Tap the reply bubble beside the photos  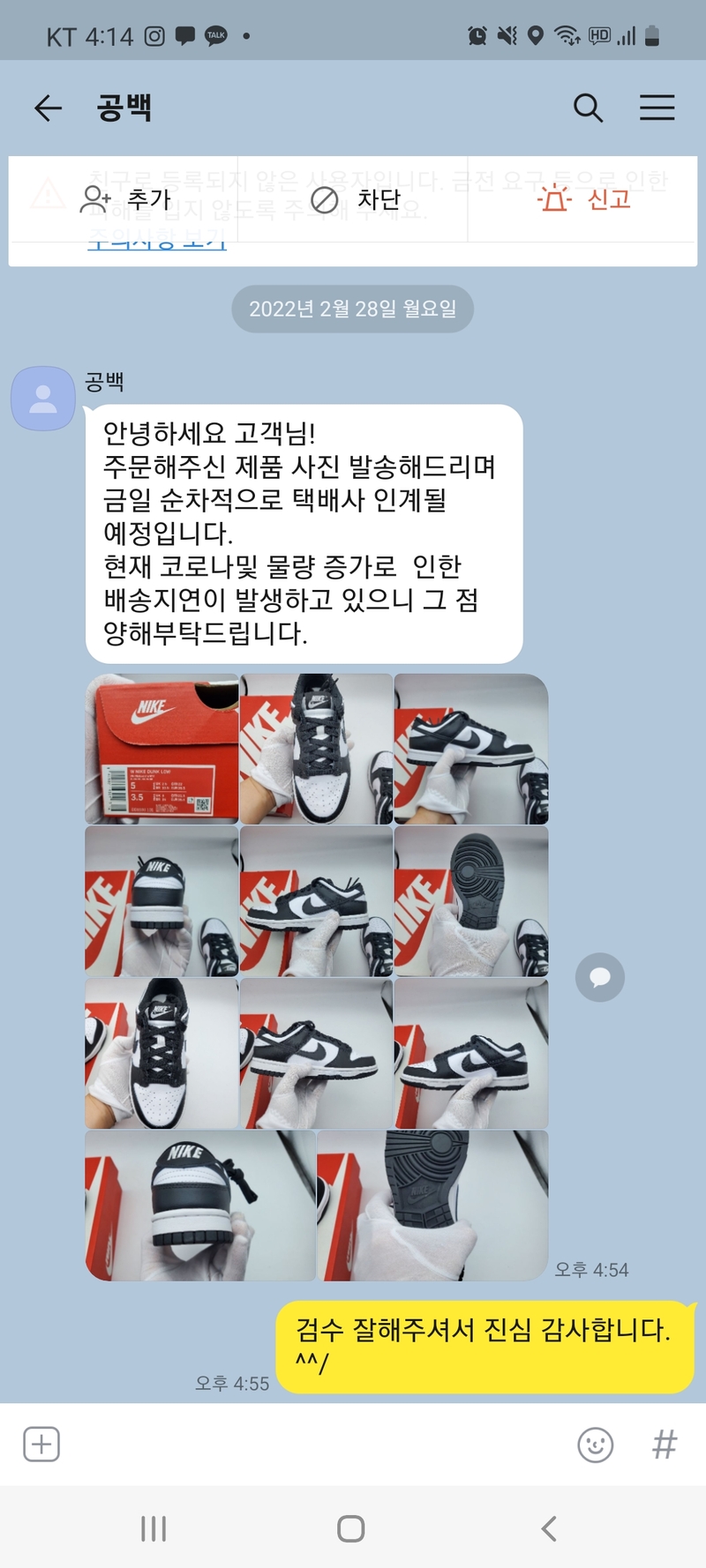click(600, 977)
